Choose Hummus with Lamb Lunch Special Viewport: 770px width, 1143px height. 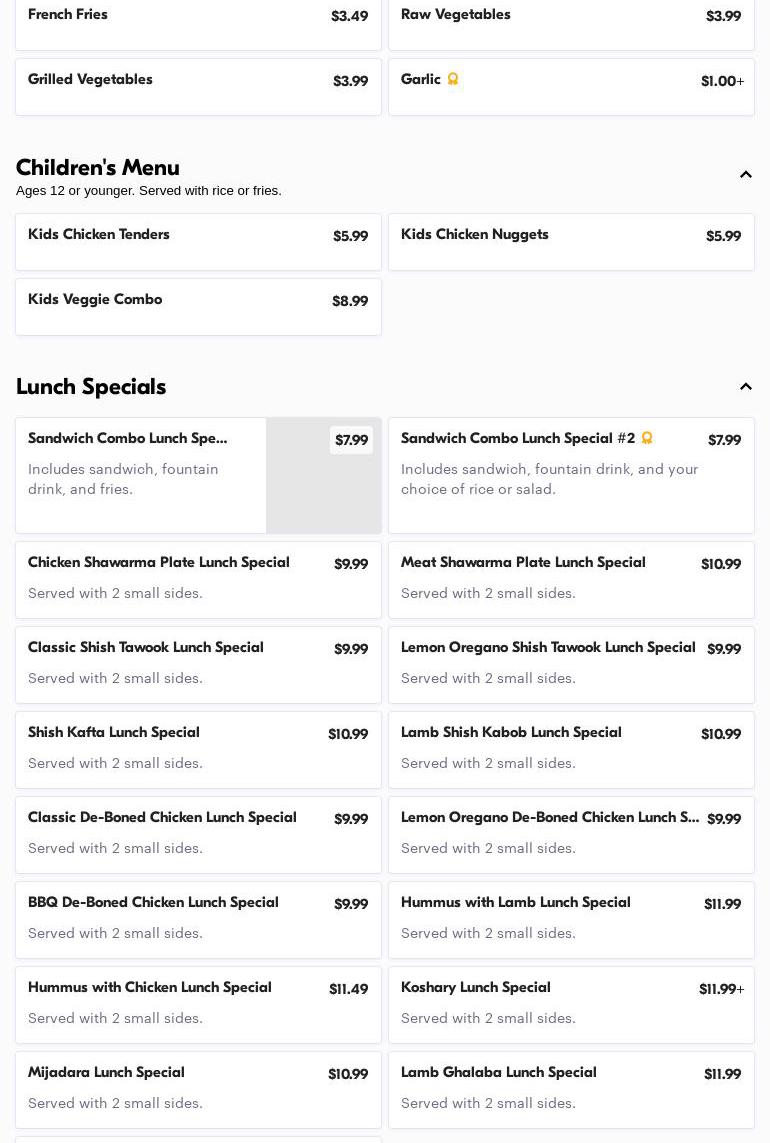(571, 919)
